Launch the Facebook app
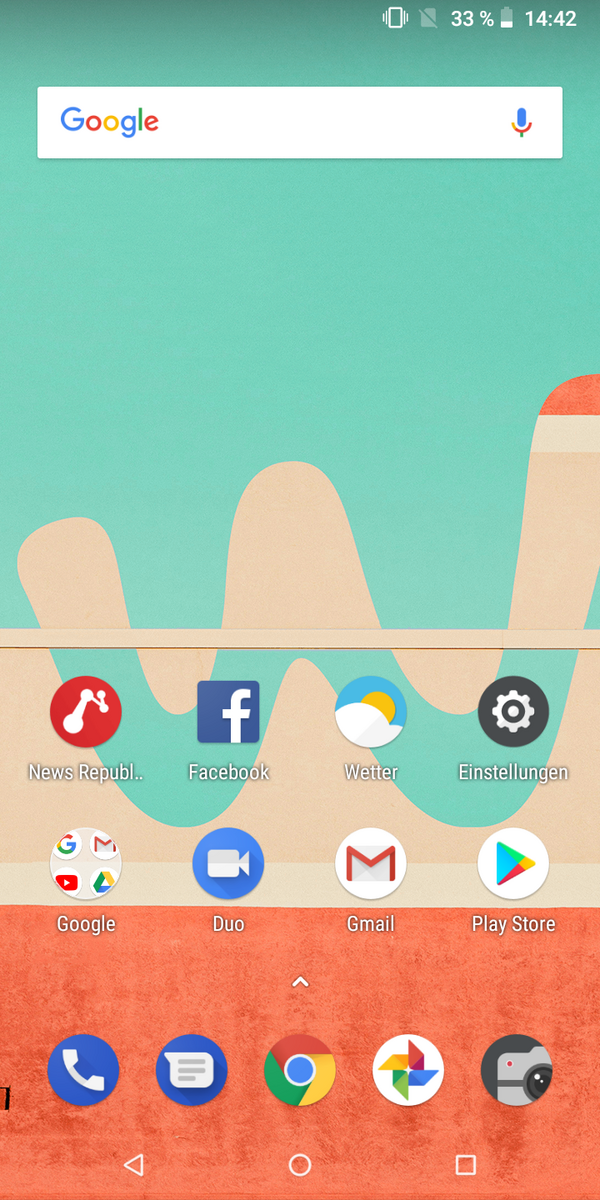 point(228,712)
